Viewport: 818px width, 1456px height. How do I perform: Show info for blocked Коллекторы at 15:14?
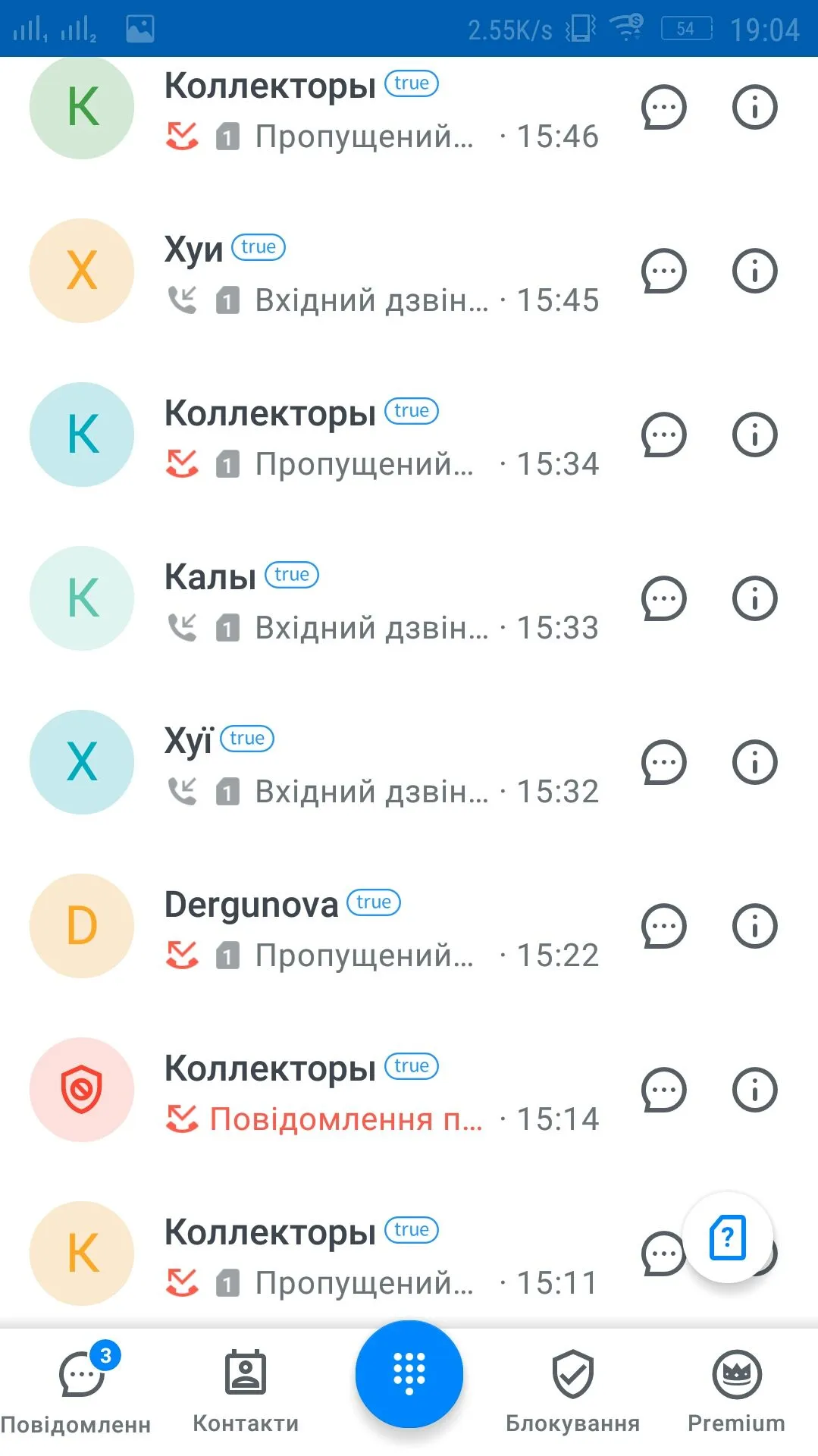coord(754,1090)
